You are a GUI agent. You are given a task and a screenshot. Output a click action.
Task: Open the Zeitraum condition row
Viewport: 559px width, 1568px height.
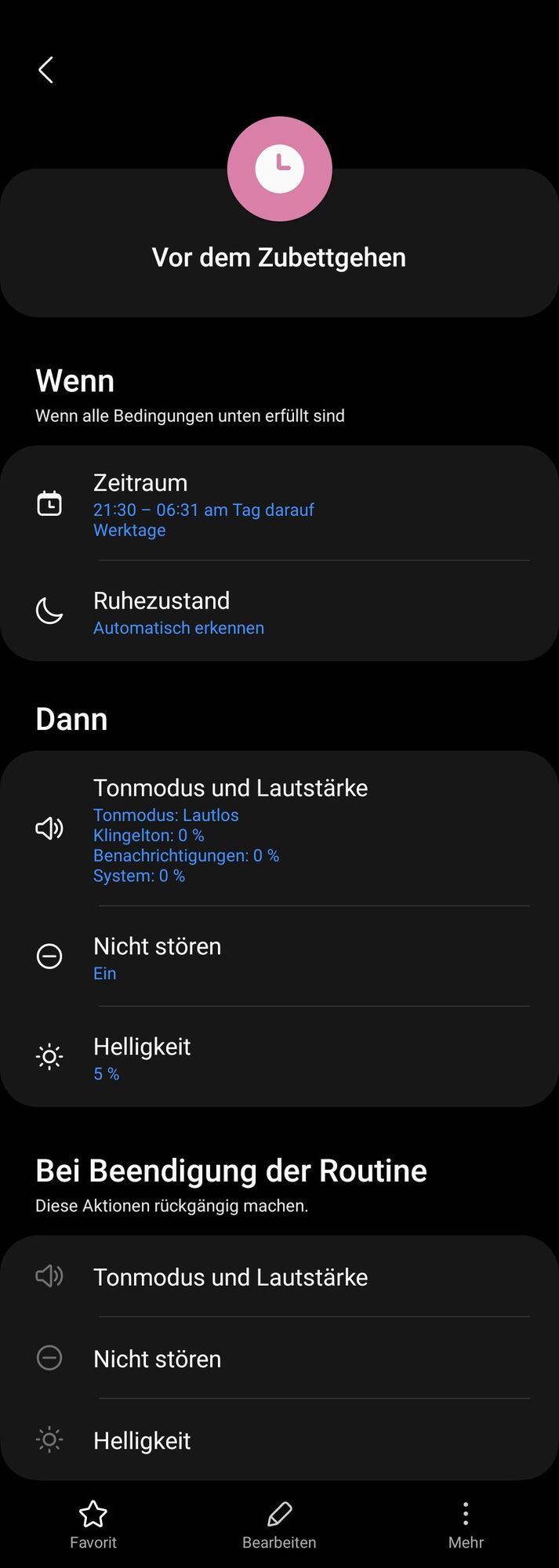[279, 504]
